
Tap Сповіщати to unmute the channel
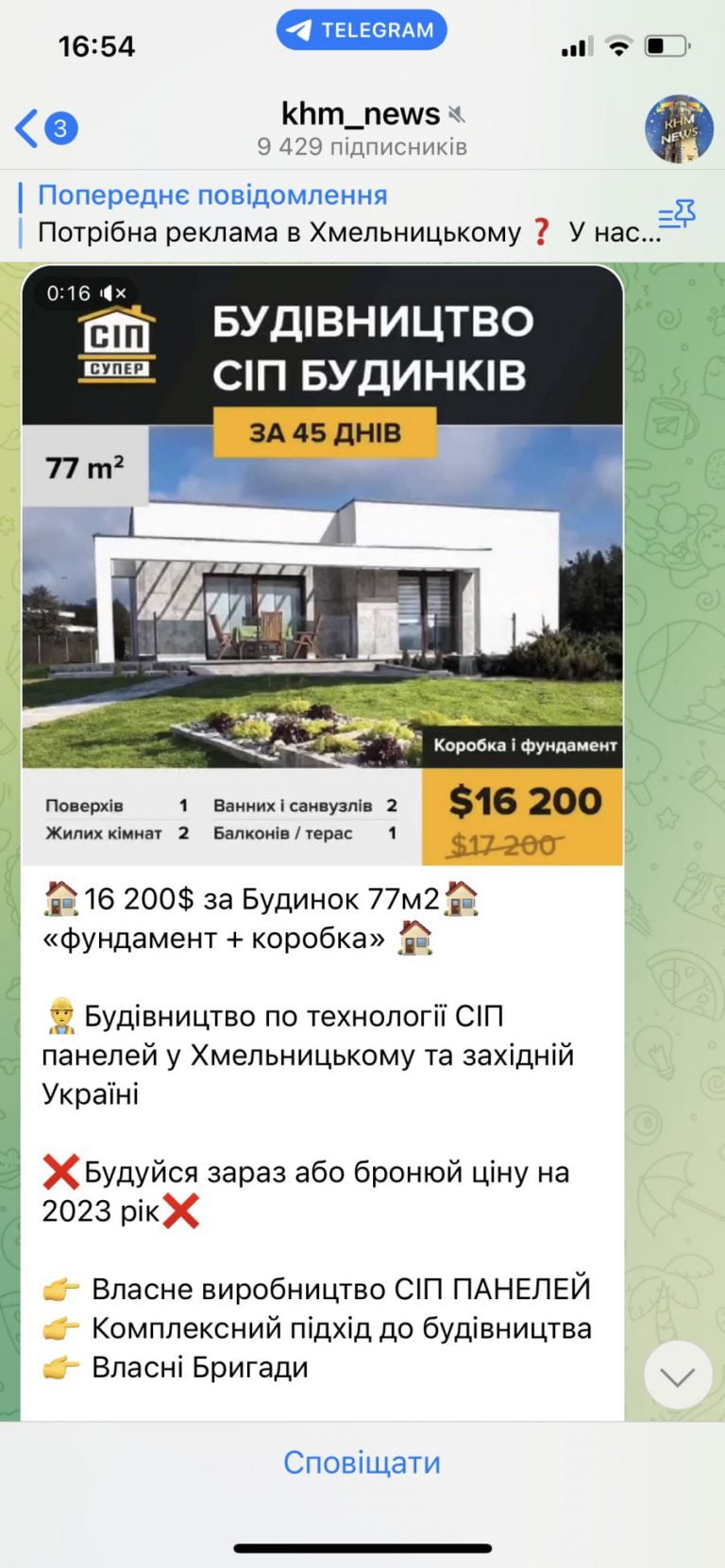tap(362, 1462)
